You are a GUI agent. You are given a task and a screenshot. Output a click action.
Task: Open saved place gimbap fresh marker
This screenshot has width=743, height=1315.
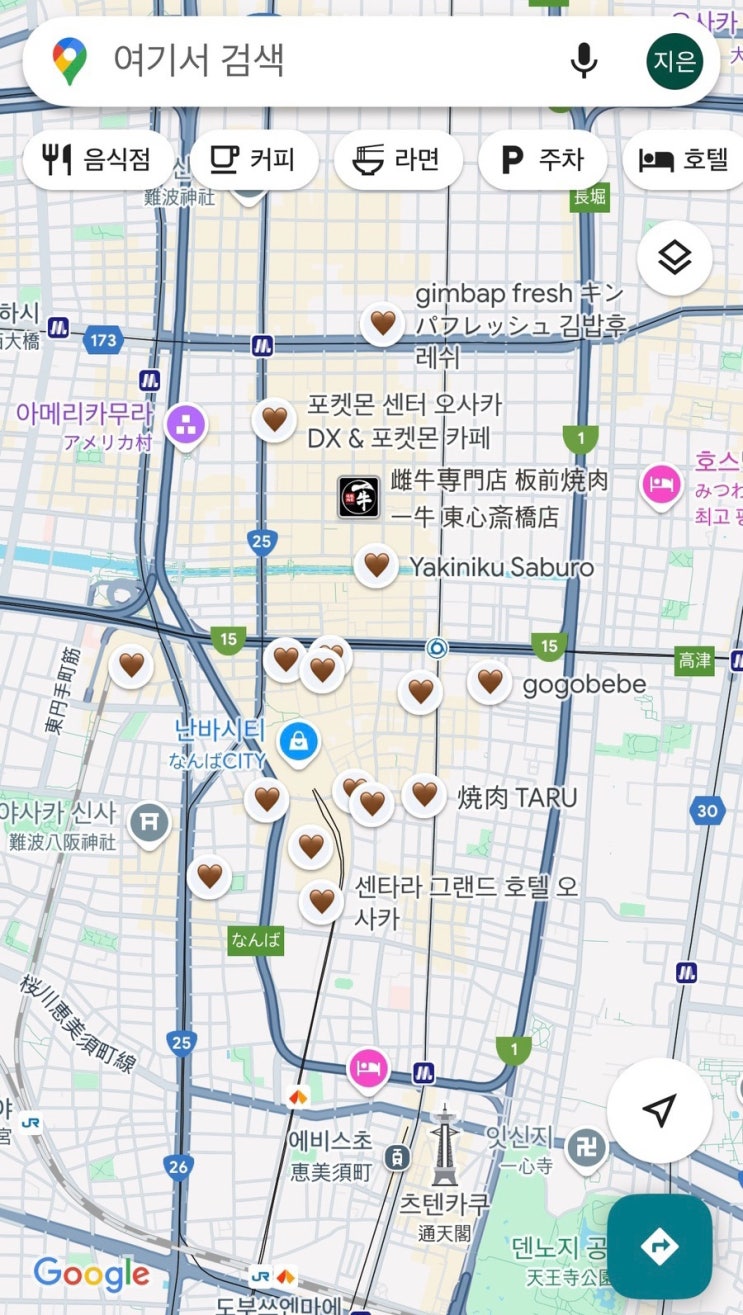click(381, 323)
